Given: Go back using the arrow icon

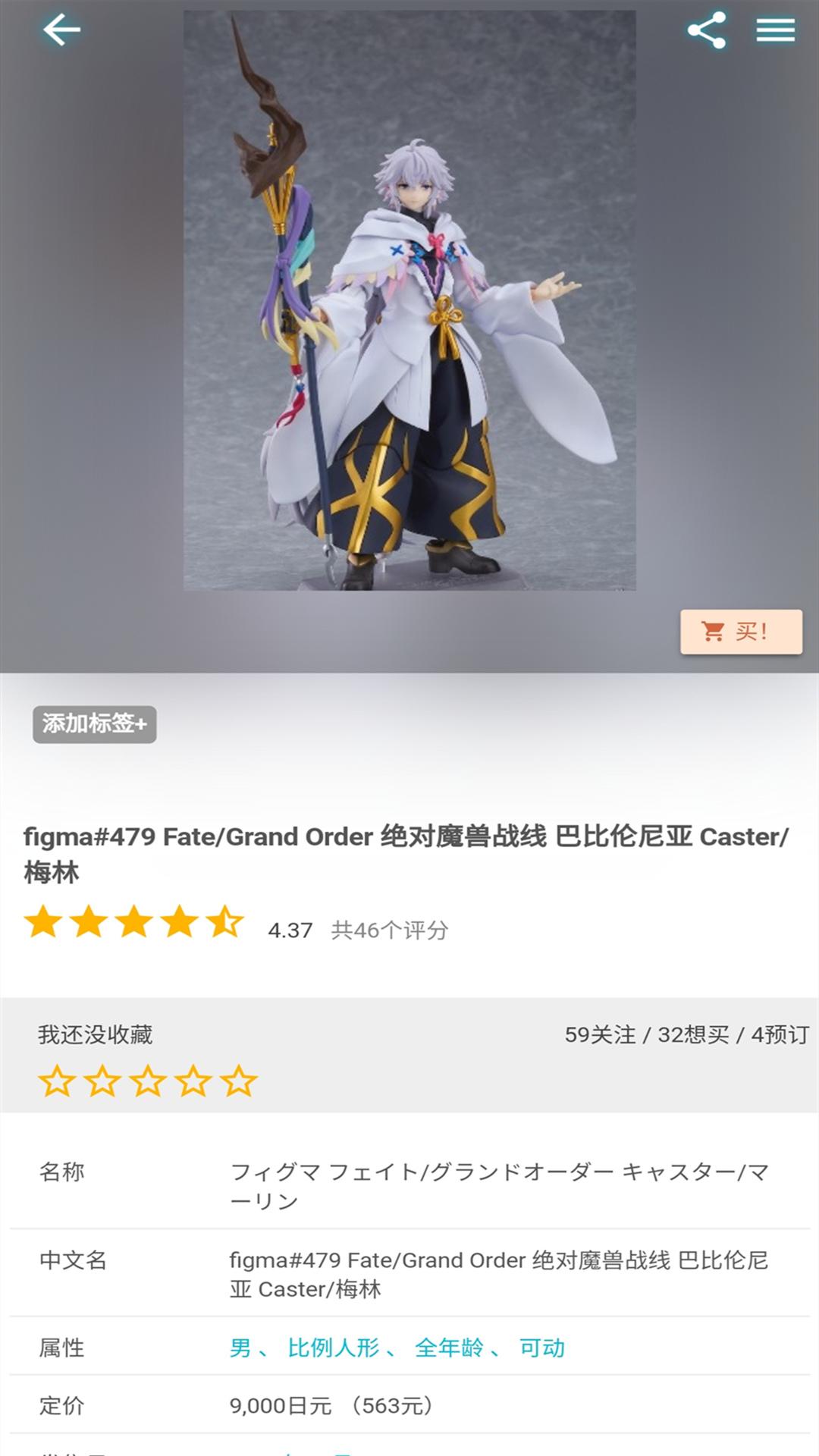Looking at the screenshot, I should (x=61, y=30).
